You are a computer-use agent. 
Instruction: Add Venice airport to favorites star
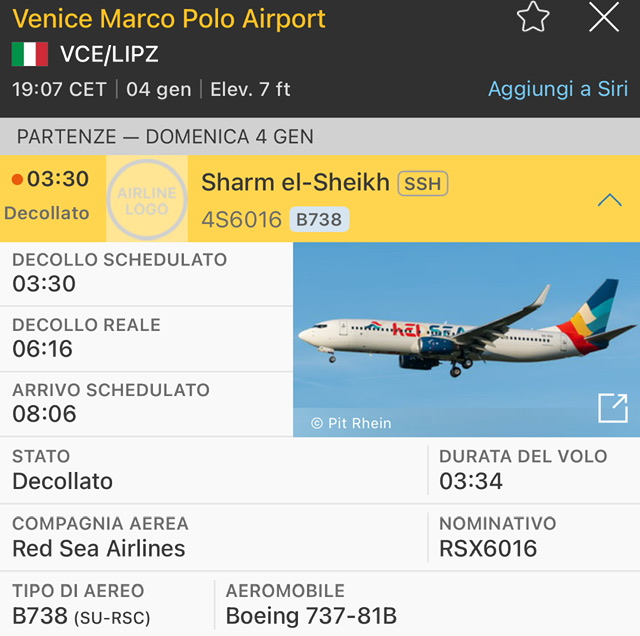click(533, 17)
